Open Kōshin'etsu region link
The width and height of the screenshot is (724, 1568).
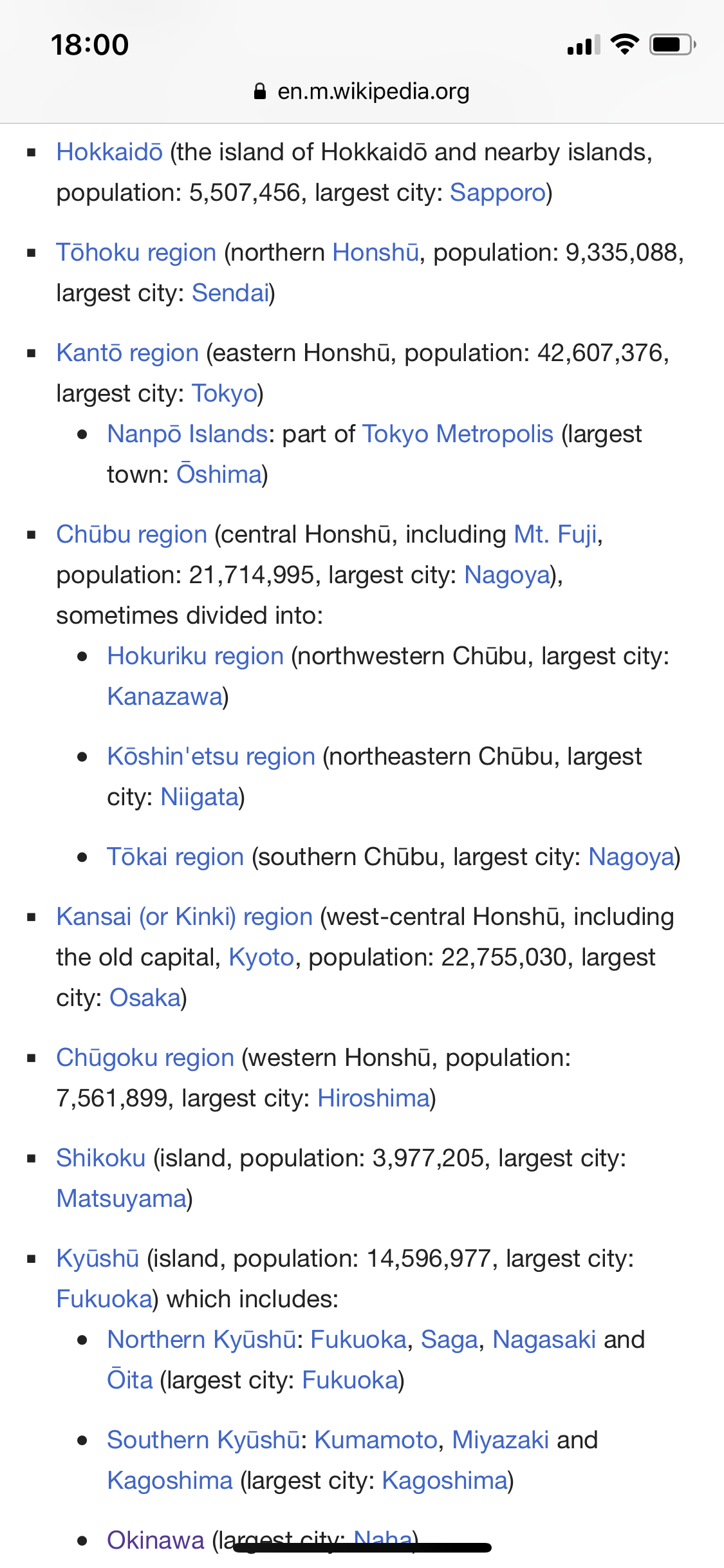point(211,757)
